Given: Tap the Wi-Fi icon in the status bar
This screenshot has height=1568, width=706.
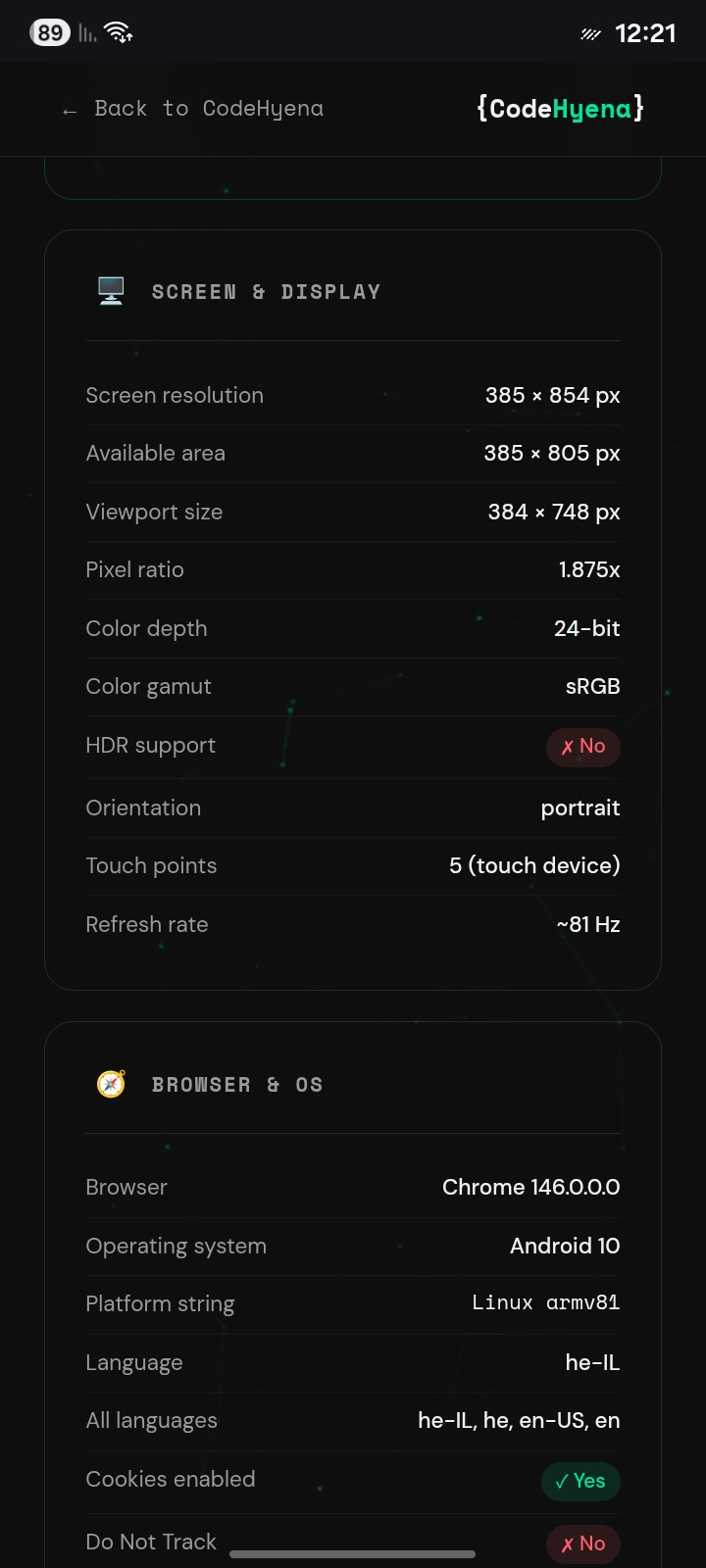Looking at the screenshot, I should pyautogui.click(x=120, y=31).
